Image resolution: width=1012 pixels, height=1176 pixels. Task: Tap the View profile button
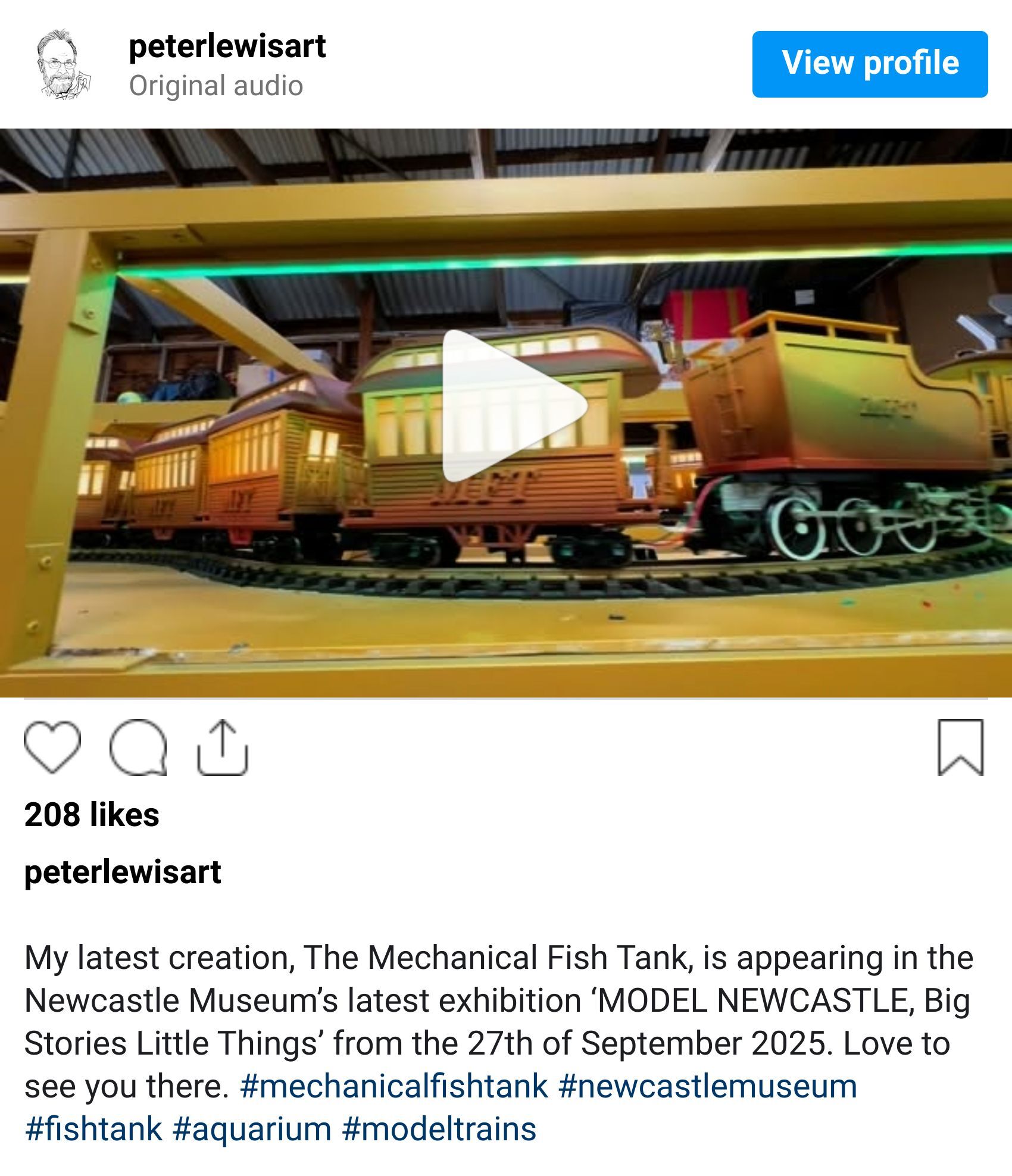click(x=870, y=64)
